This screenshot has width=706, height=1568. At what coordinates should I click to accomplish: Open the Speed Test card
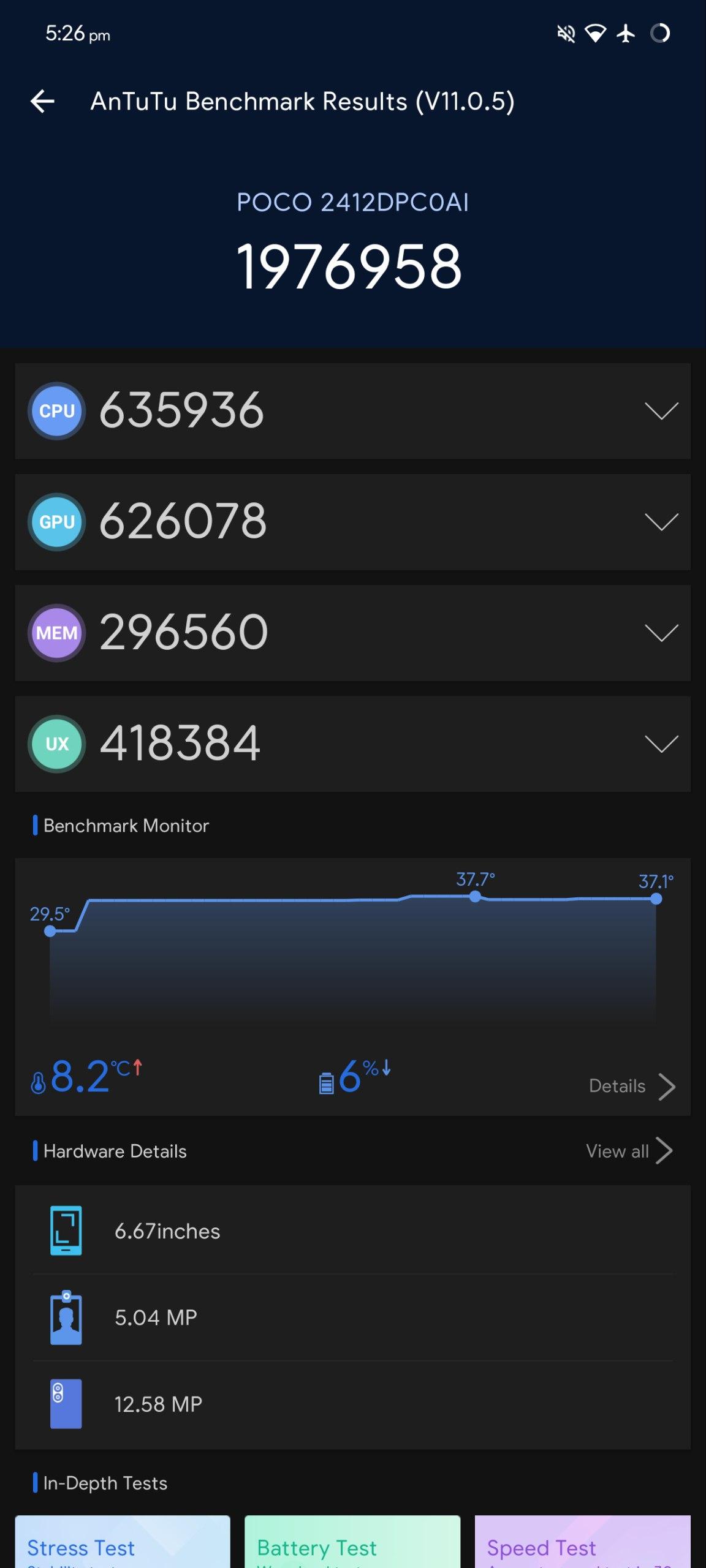click(x=582, y=1543)
